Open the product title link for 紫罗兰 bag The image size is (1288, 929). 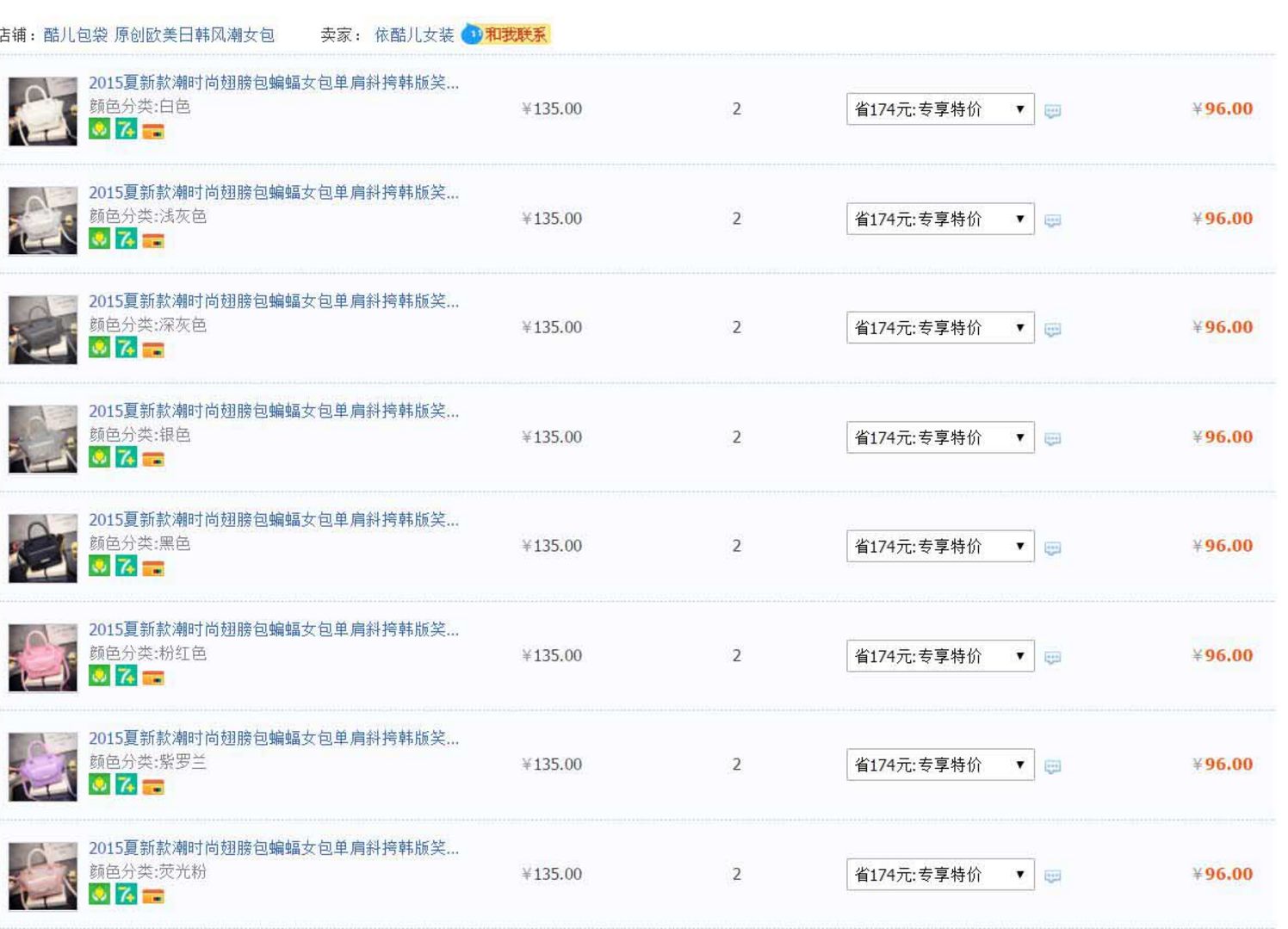[x=274, y=739]
